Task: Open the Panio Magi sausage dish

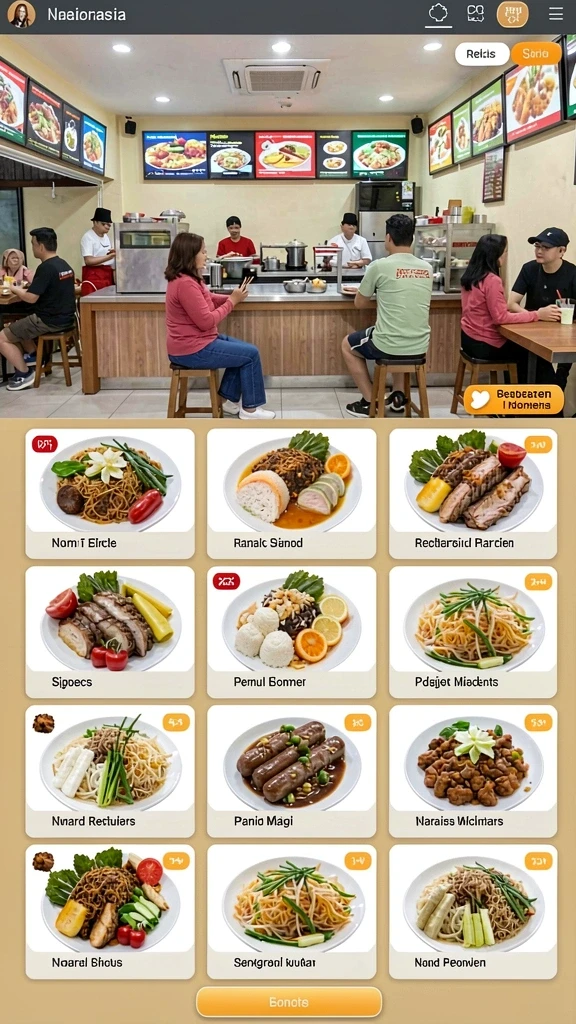Action: [291, 771]
